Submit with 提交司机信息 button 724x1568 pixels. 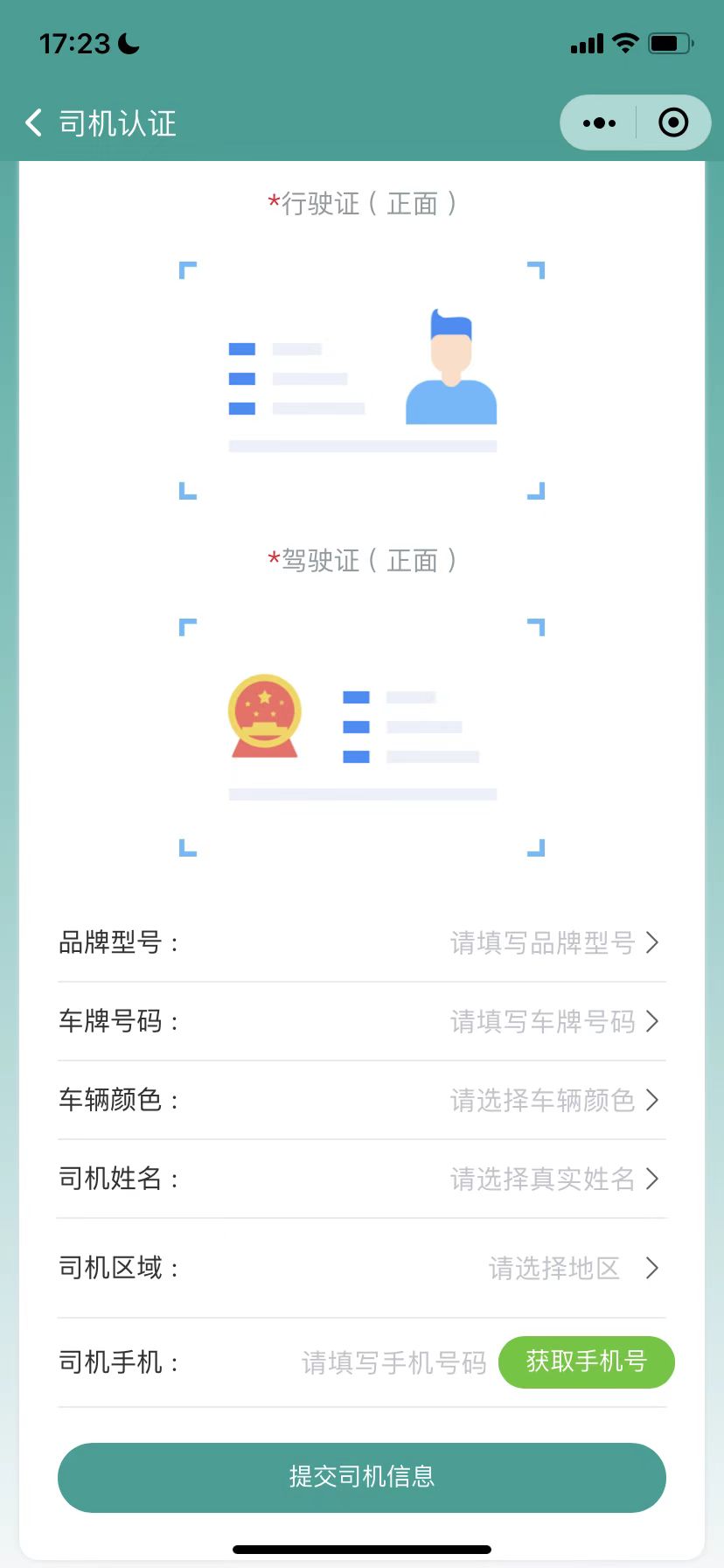coord(362,1477)
